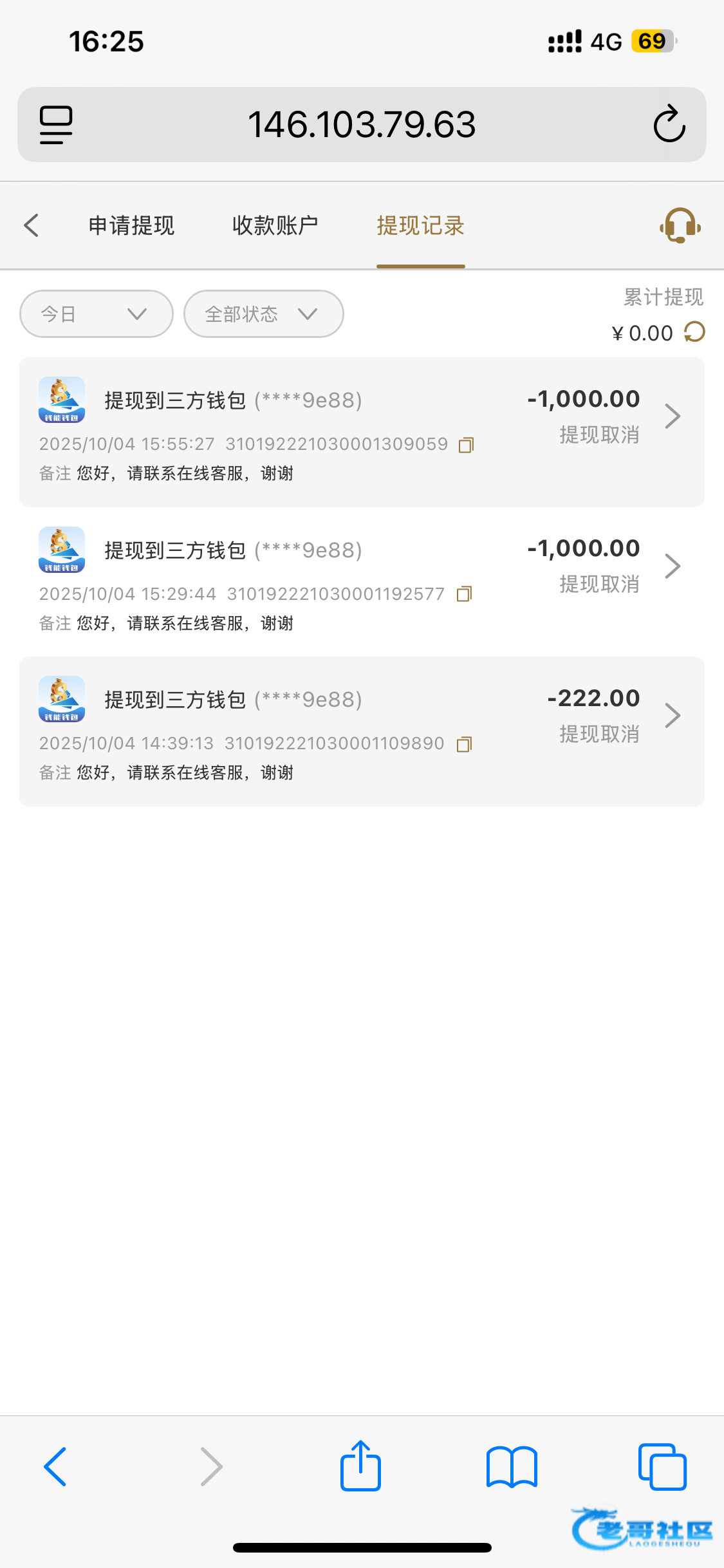The height and width of the screenshot is (1568, 724).
Task: Expand the 全部状态 status filter
Action: (x=264, y=313)
